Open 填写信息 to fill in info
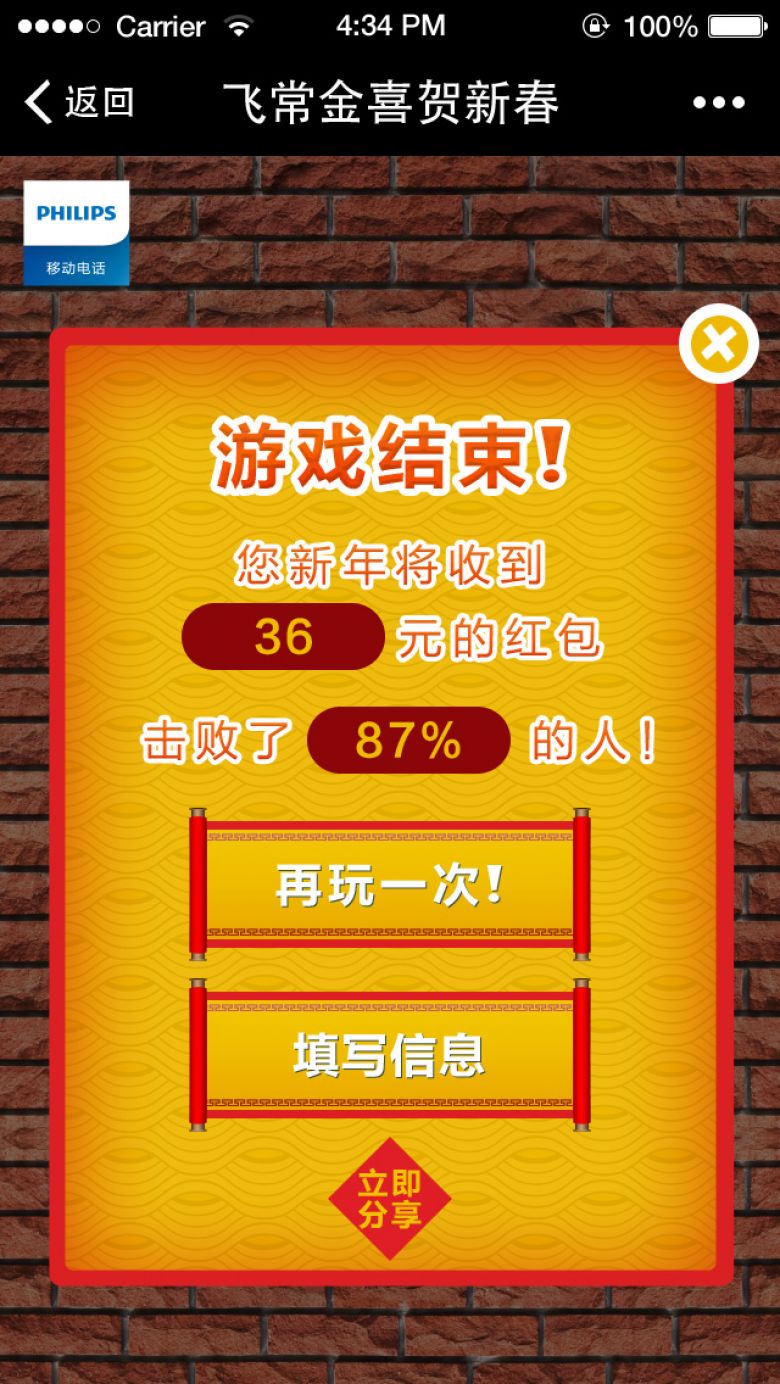The width and height of the screenshot is (780, 1384). (389, 1055)
